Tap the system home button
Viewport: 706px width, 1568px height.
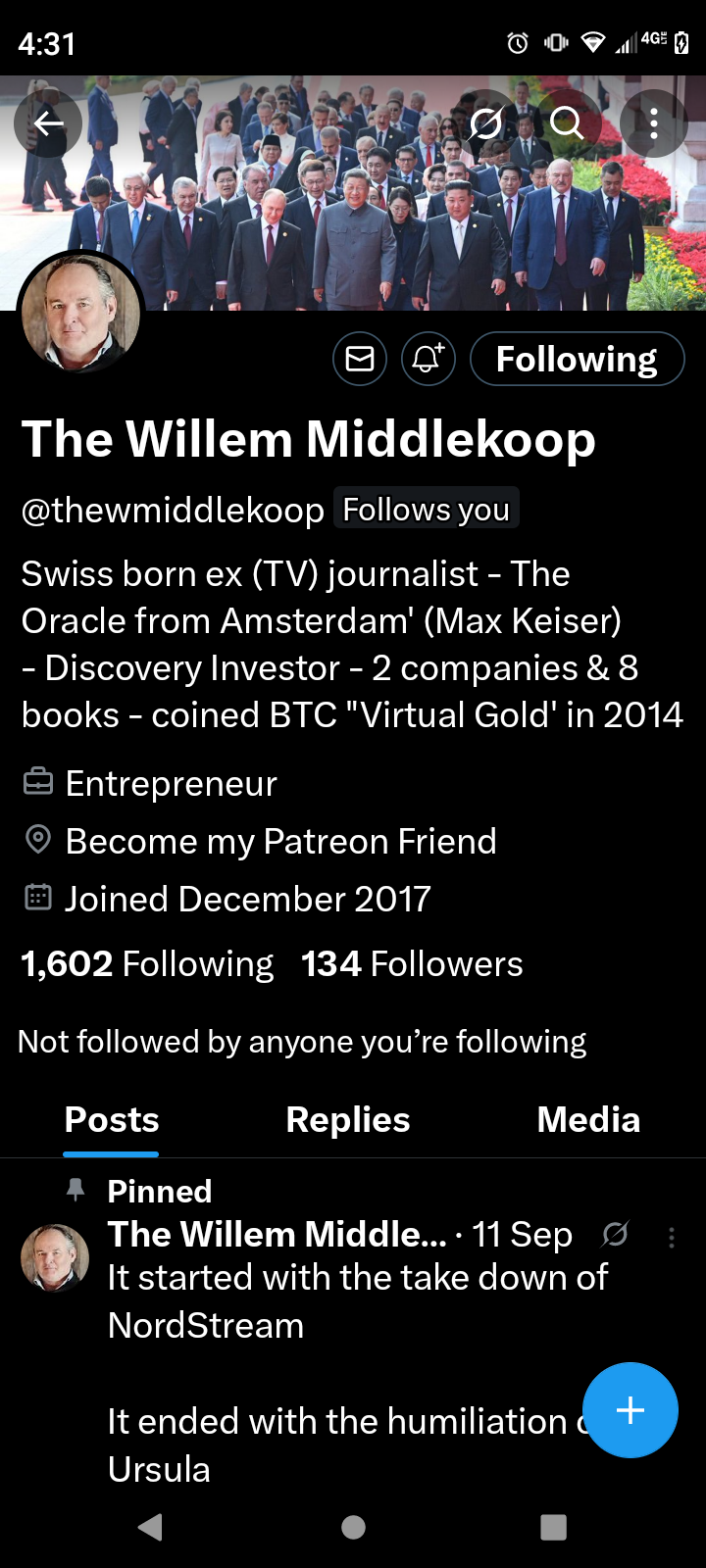354,1527
